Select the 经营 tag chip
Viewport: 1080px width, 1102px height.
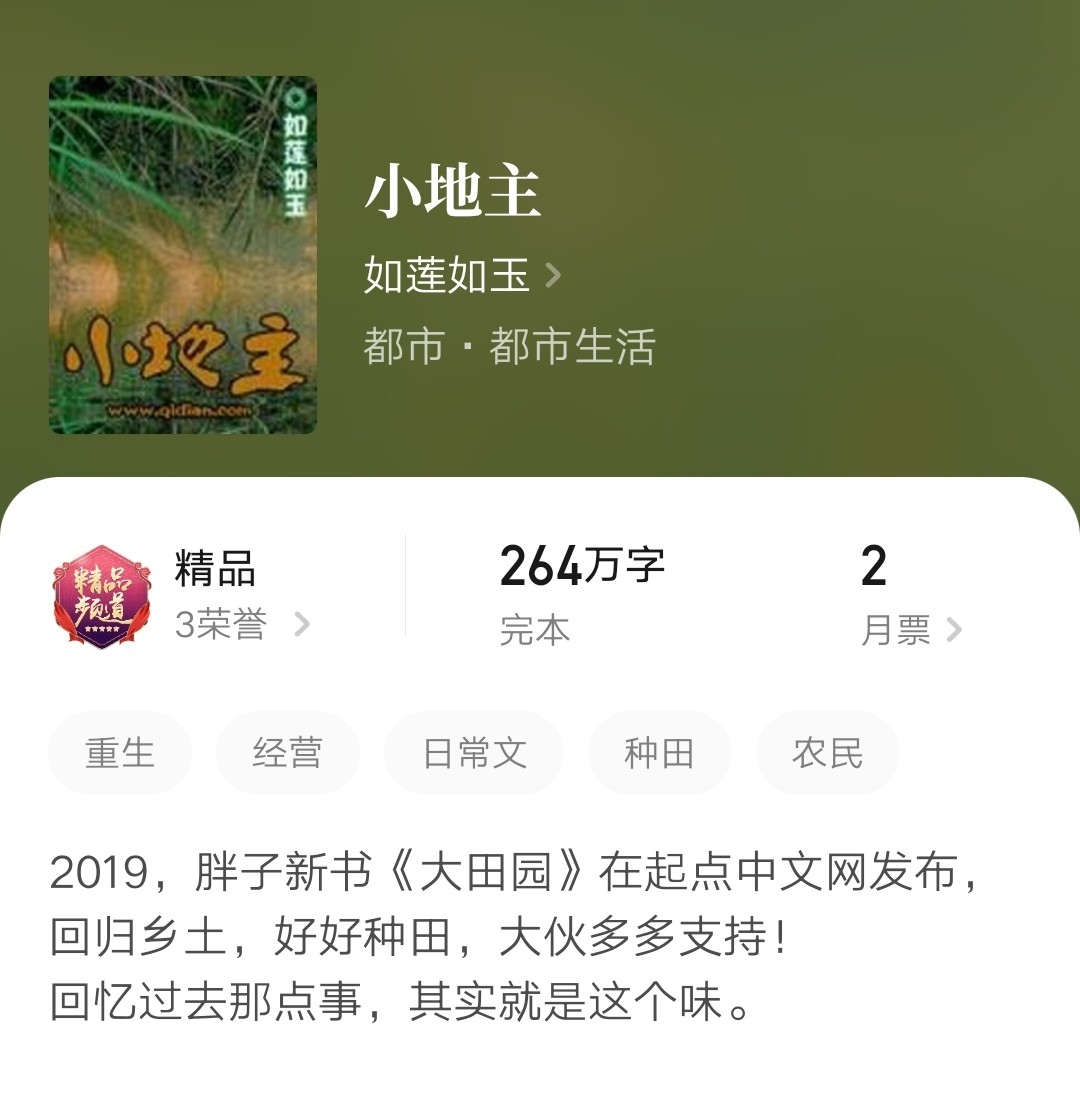pyautogui.click(x=287, y=753)
